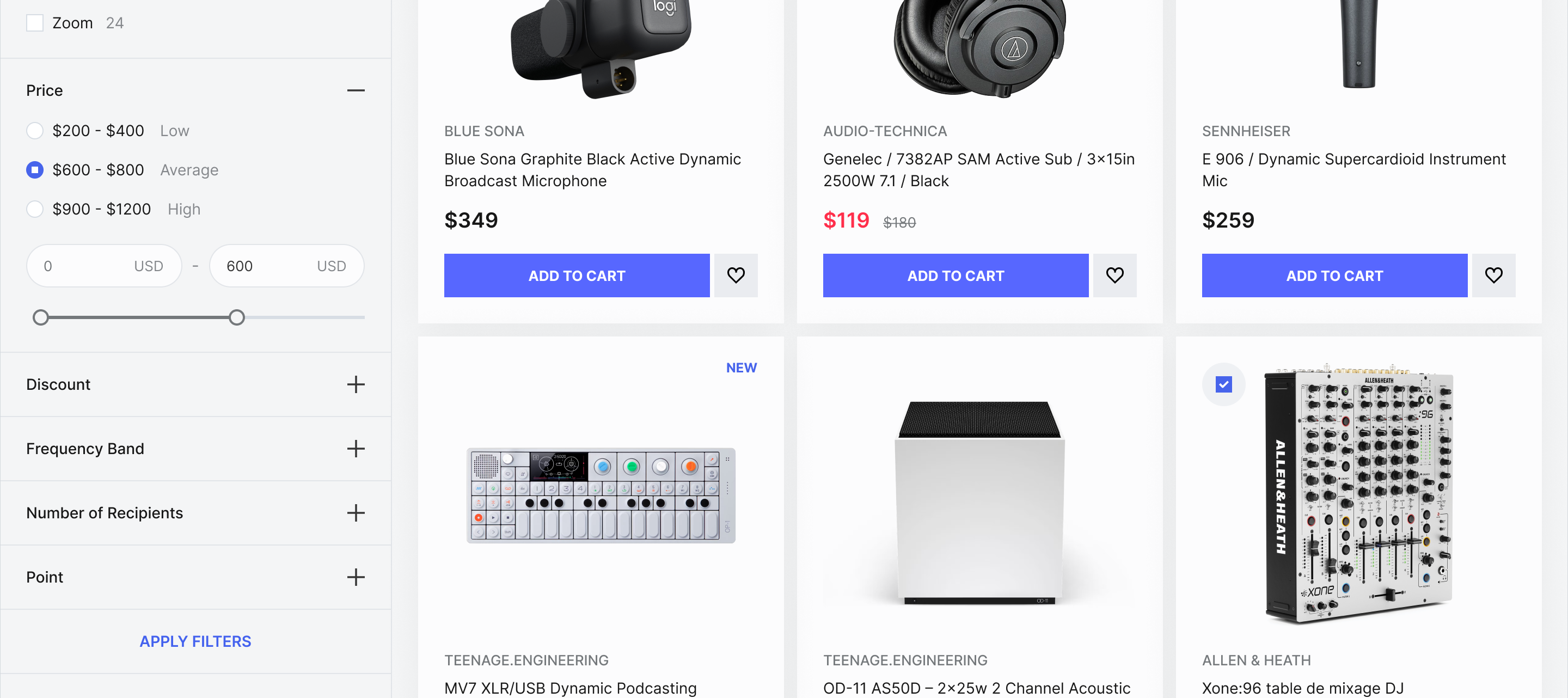Select the $900 - $1200 High price range

pyautogui.click(x=35, y=209)
